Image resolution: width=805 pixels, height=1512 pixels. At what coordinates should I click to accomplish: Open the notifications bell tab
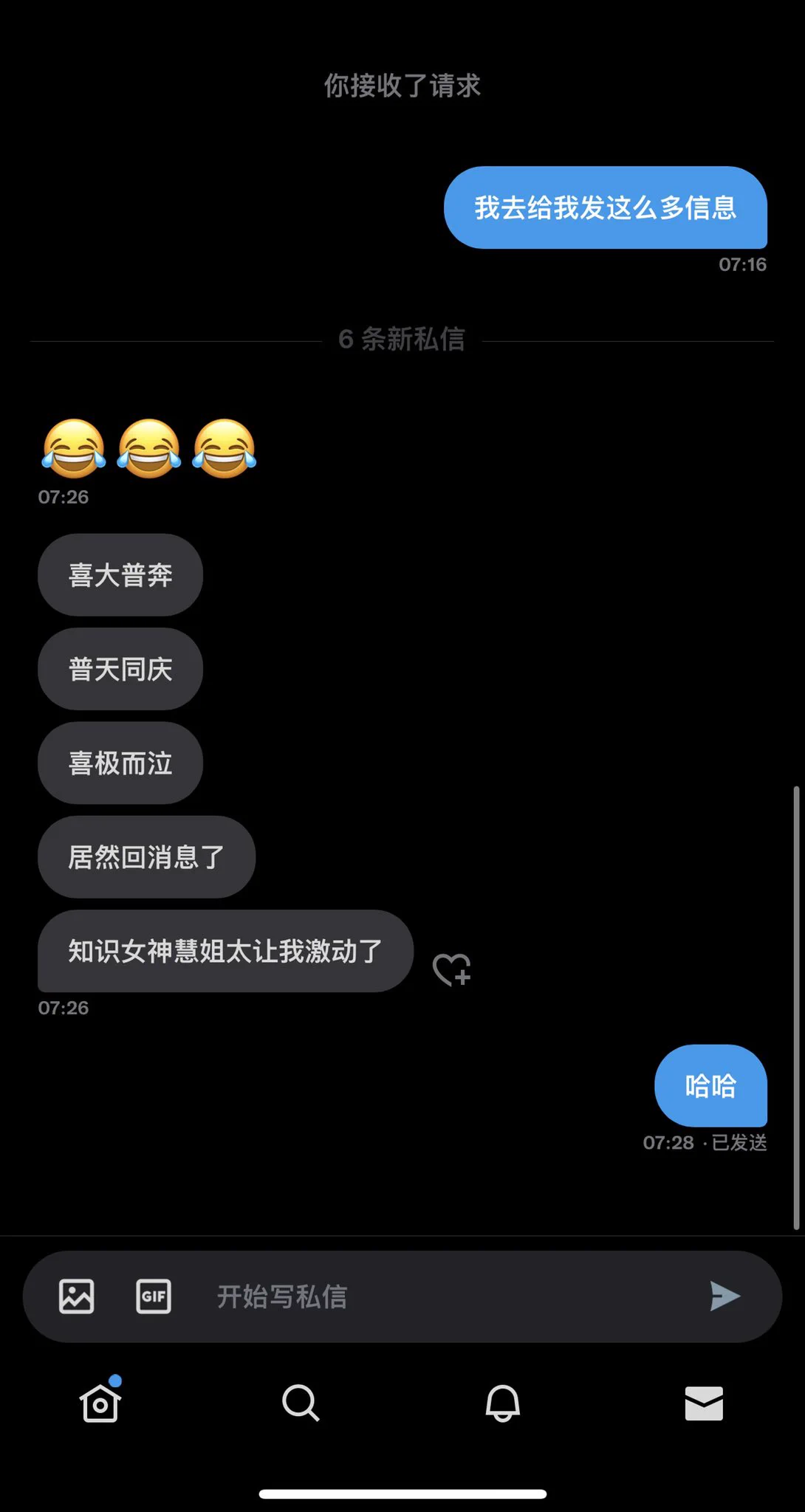point(503,1403)
